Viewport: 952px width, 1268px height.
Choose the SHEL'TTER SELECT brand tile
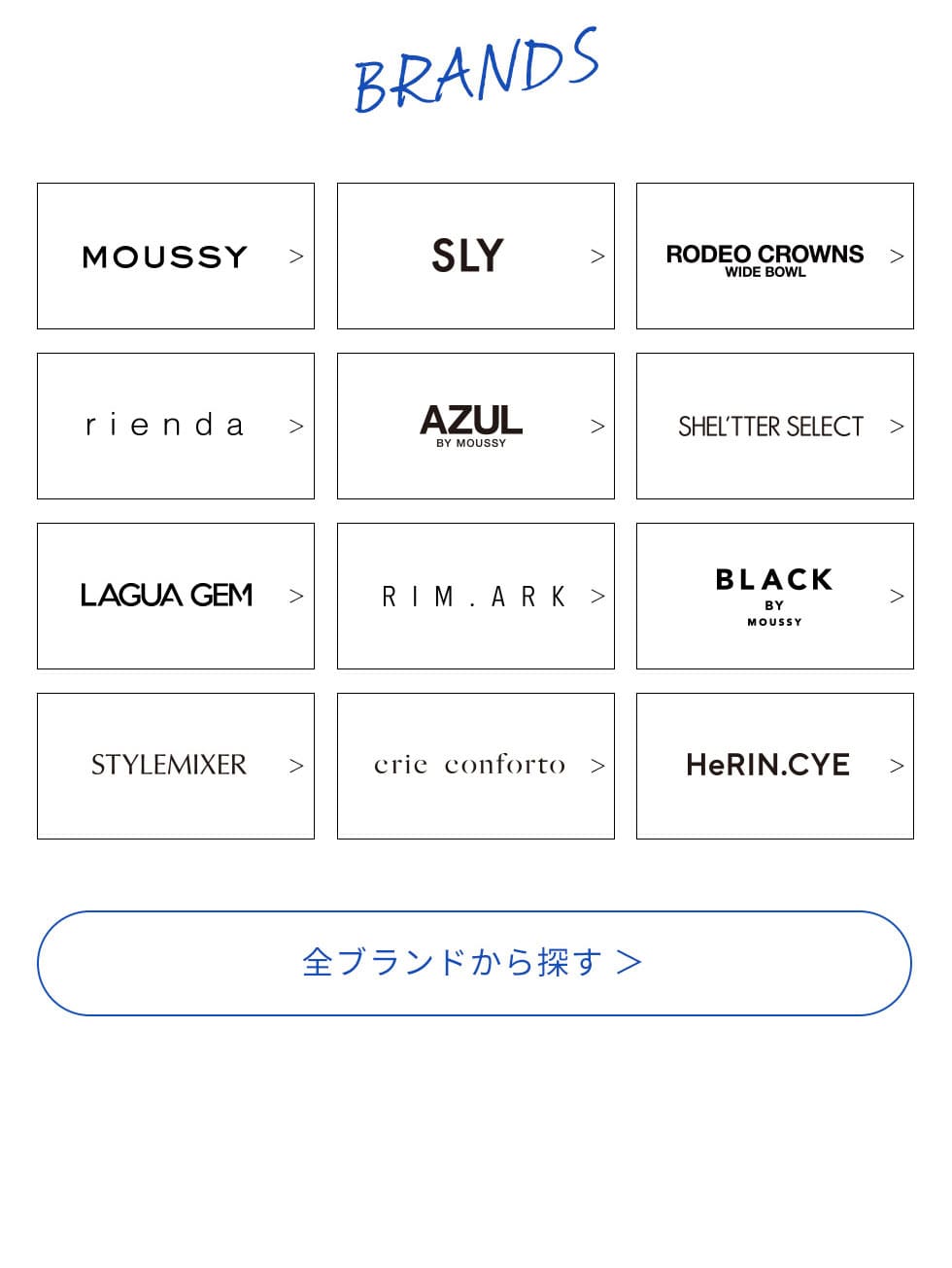point(775,427)
